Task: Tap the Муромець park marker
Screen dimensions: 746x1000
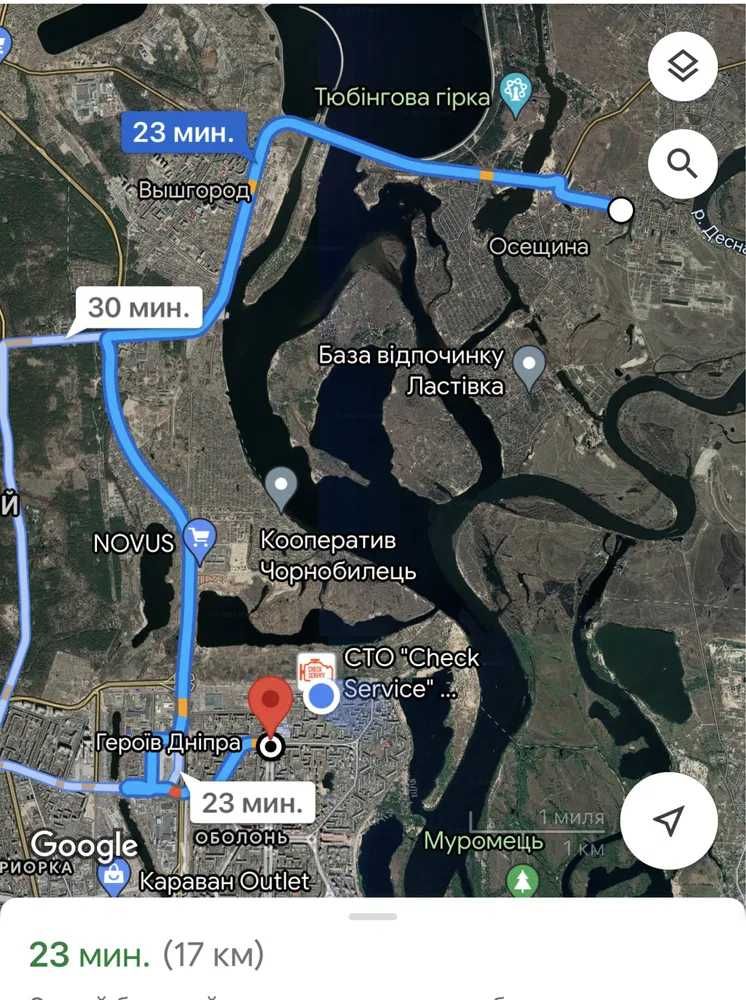Action: (x=521, y=880)
